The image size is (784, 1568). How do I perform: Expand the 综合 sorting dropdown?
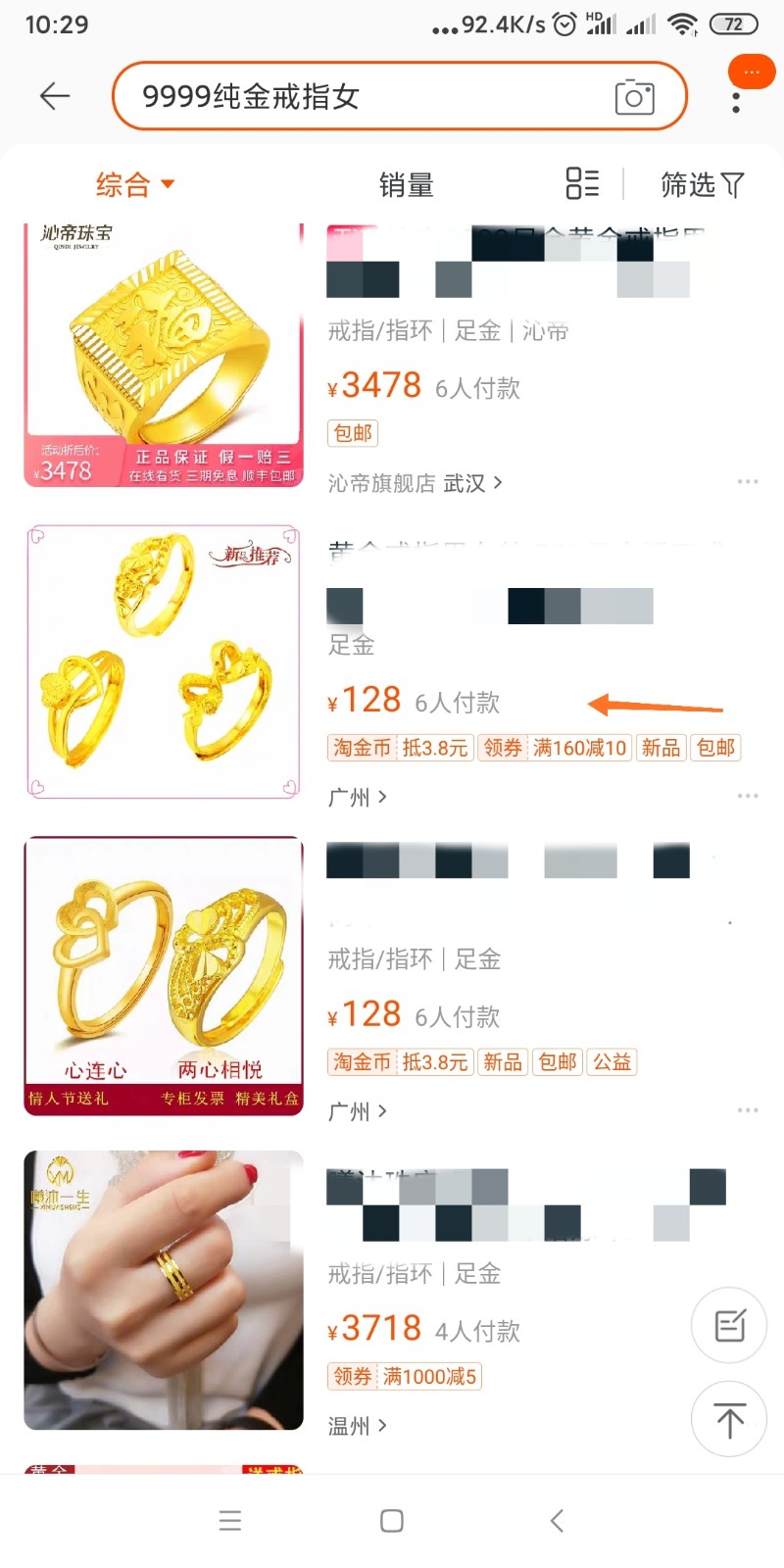click(x=134, y=184)
